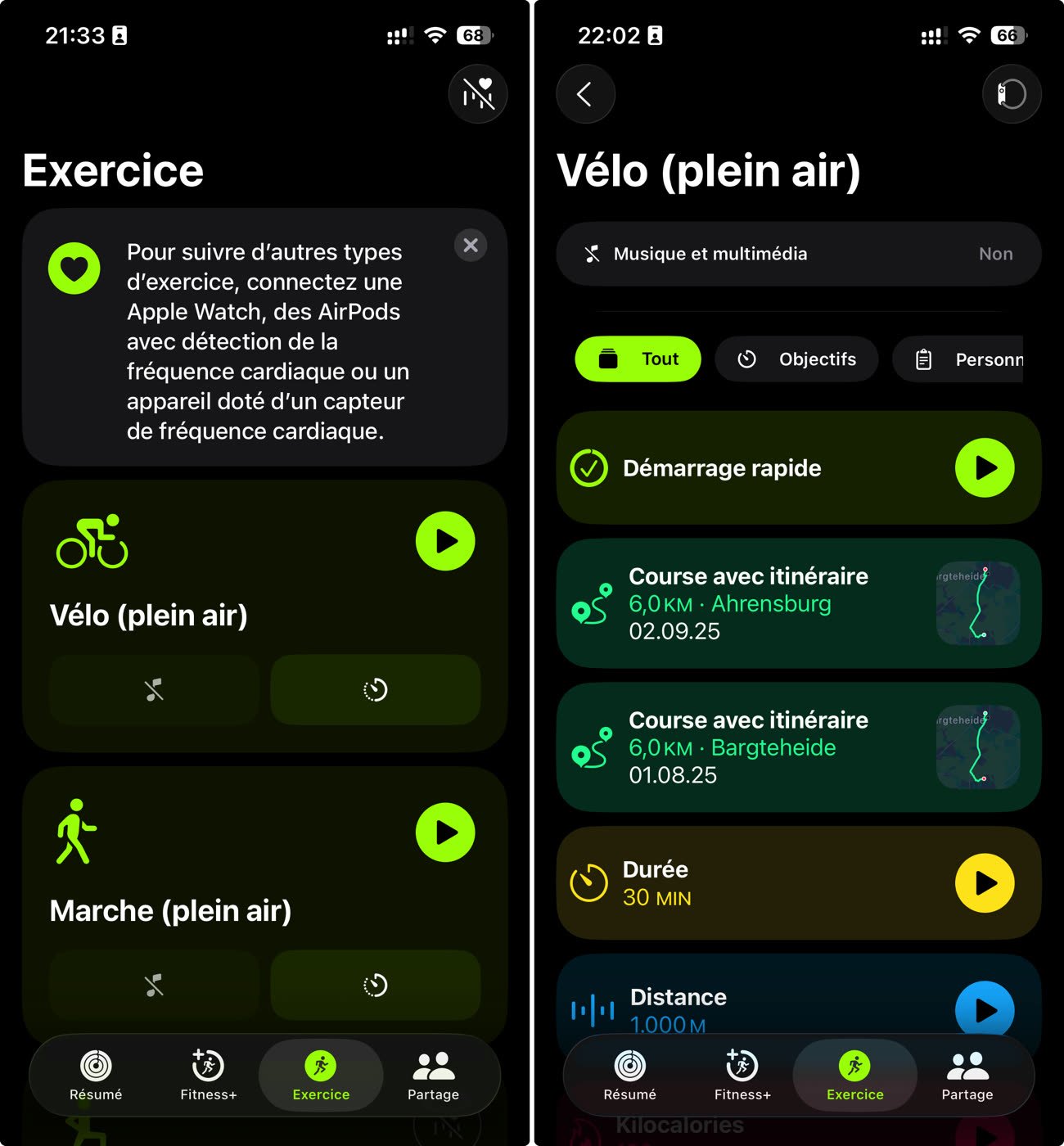The height and width of the screenshot is (1146, 1064).
Task: Start the 30 min Durée workout
Action: click(x=984, y=883)
